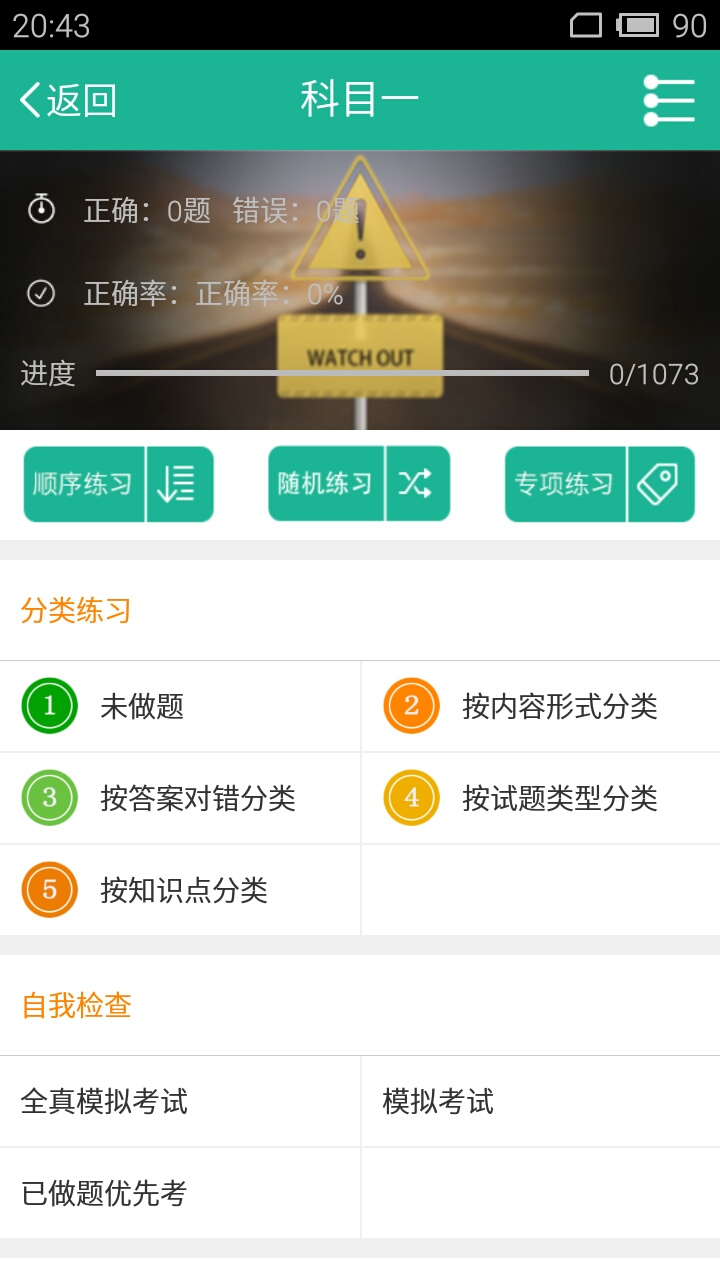Begin the 模拟考试 mock exam
Image resolution: width=720 pixels, height=1280 pixels.
(540, 1101)
